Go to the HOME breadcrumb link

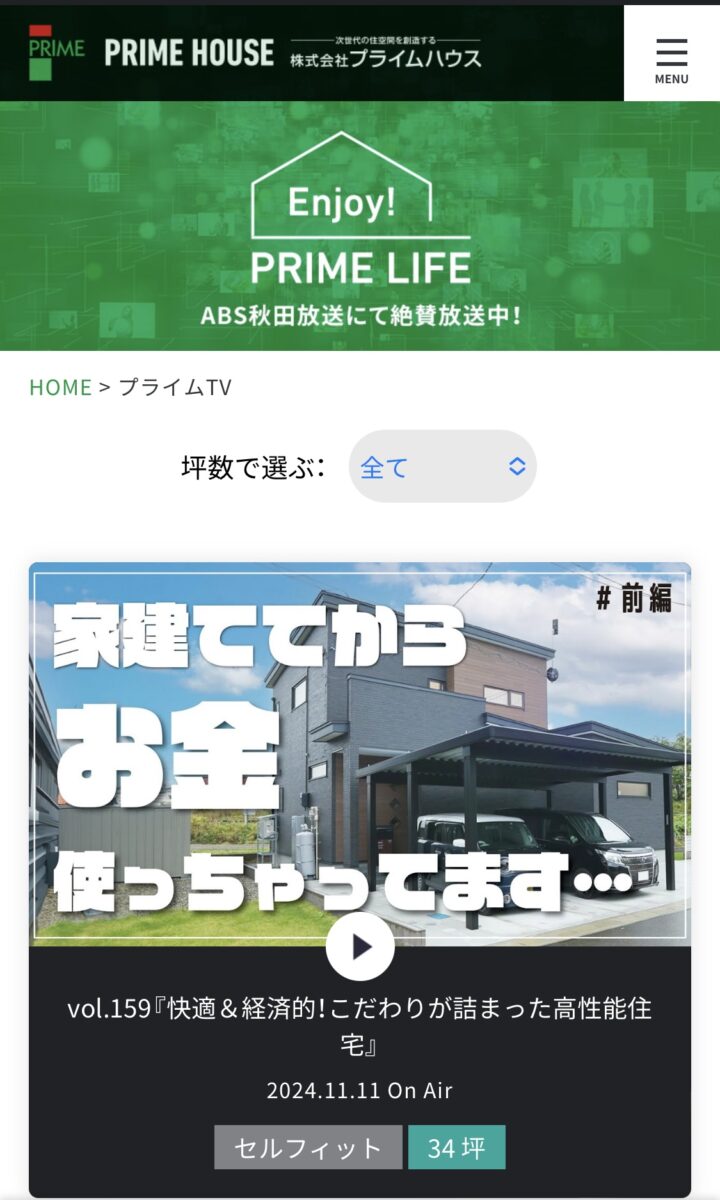point(60,387)
